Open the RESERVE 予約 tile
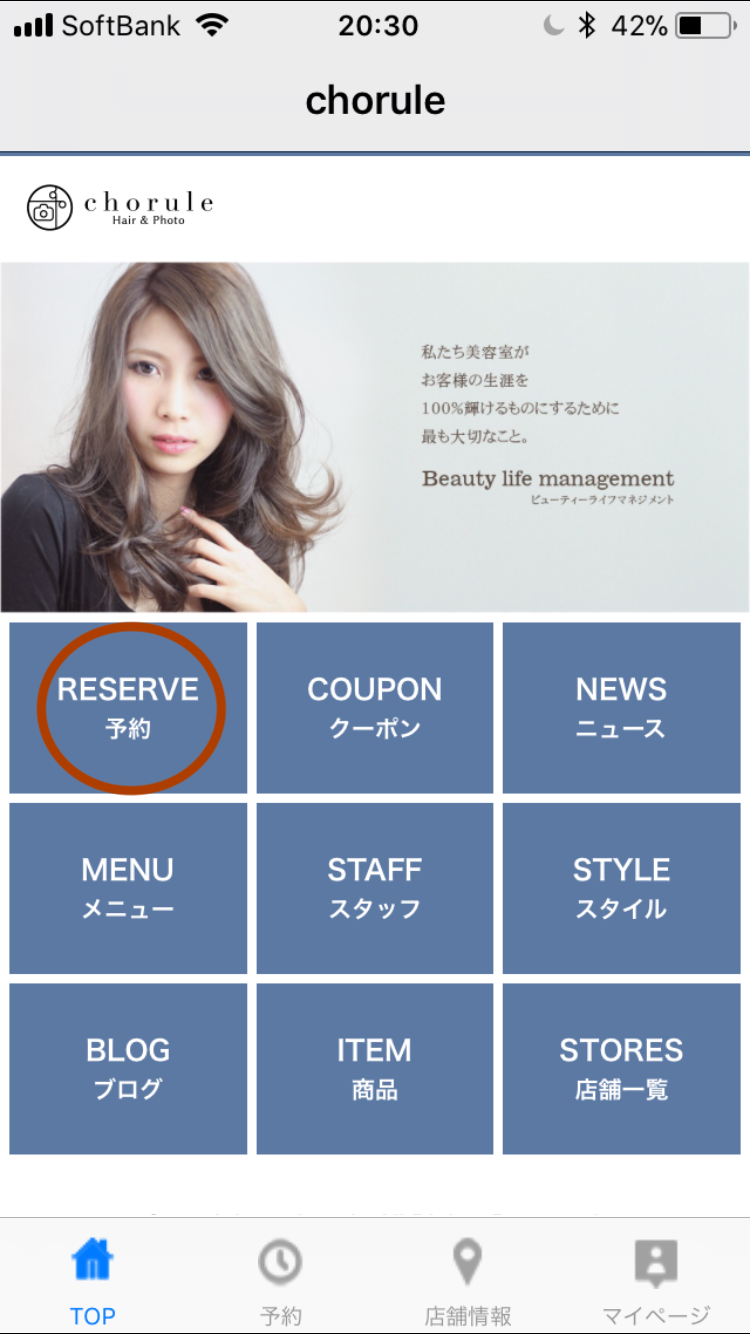 point(128,708)
